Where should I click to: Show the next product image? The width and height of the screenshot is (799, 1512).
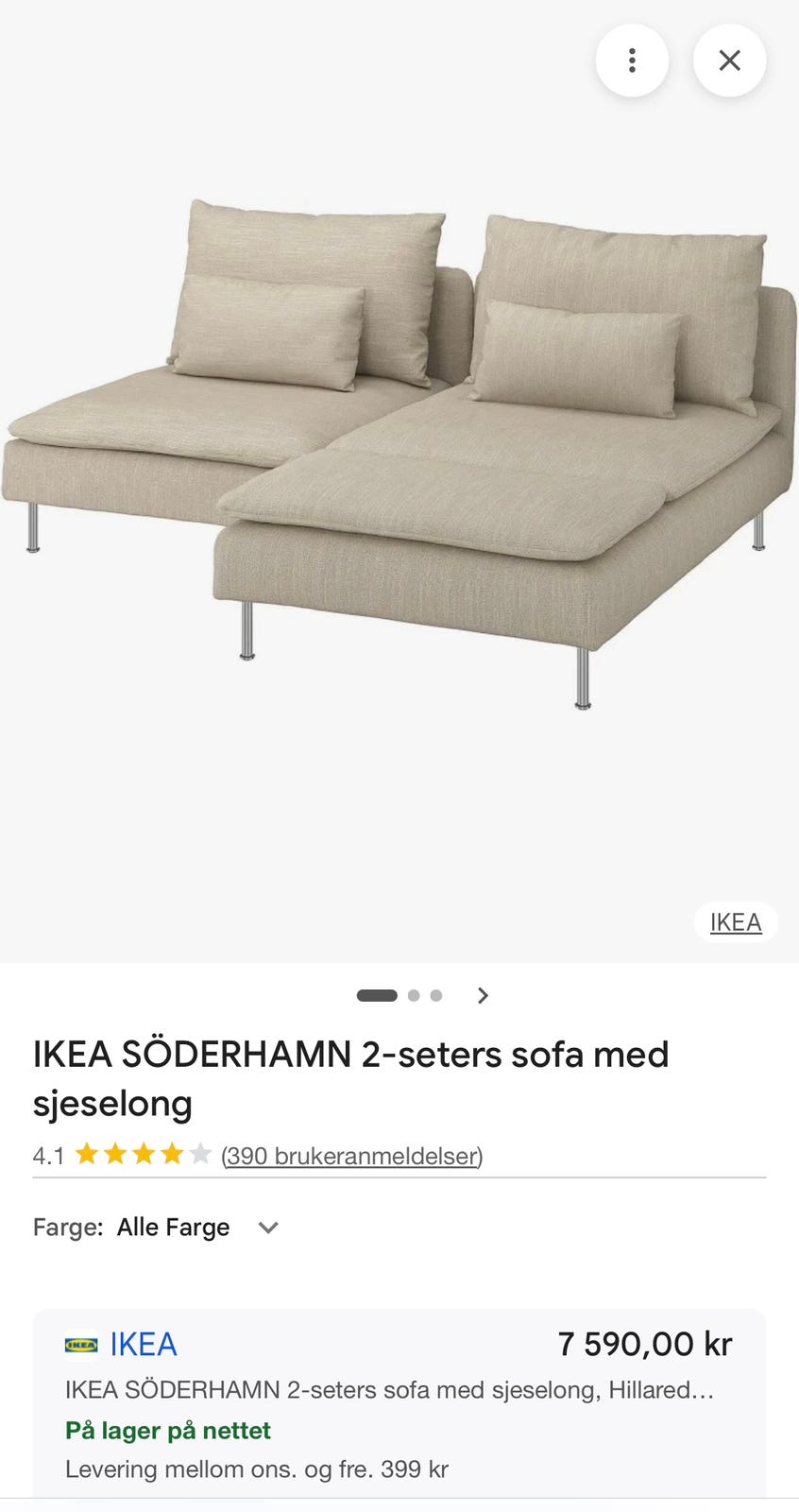pos(483,995)
